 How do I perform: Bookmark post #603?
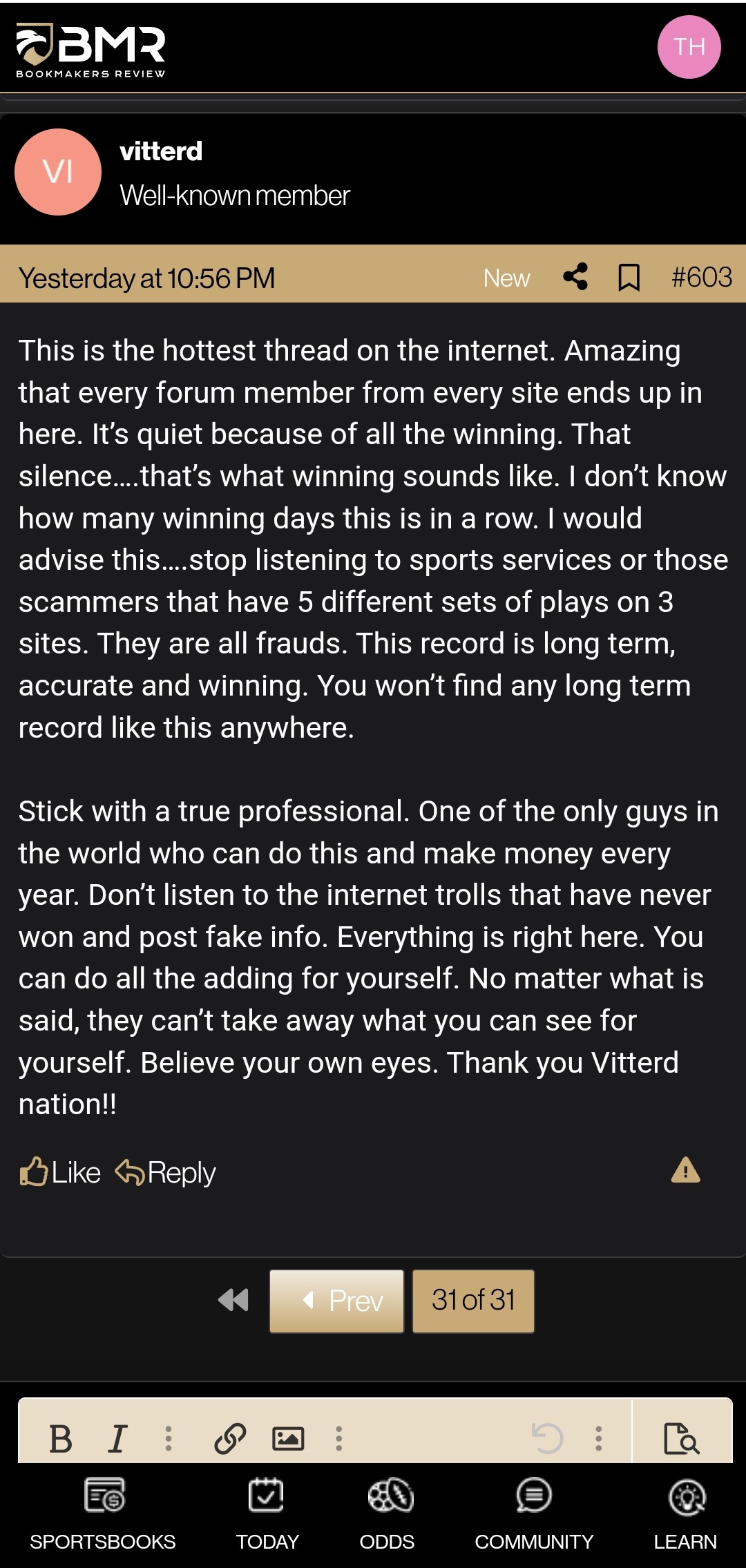pos(629,278)
